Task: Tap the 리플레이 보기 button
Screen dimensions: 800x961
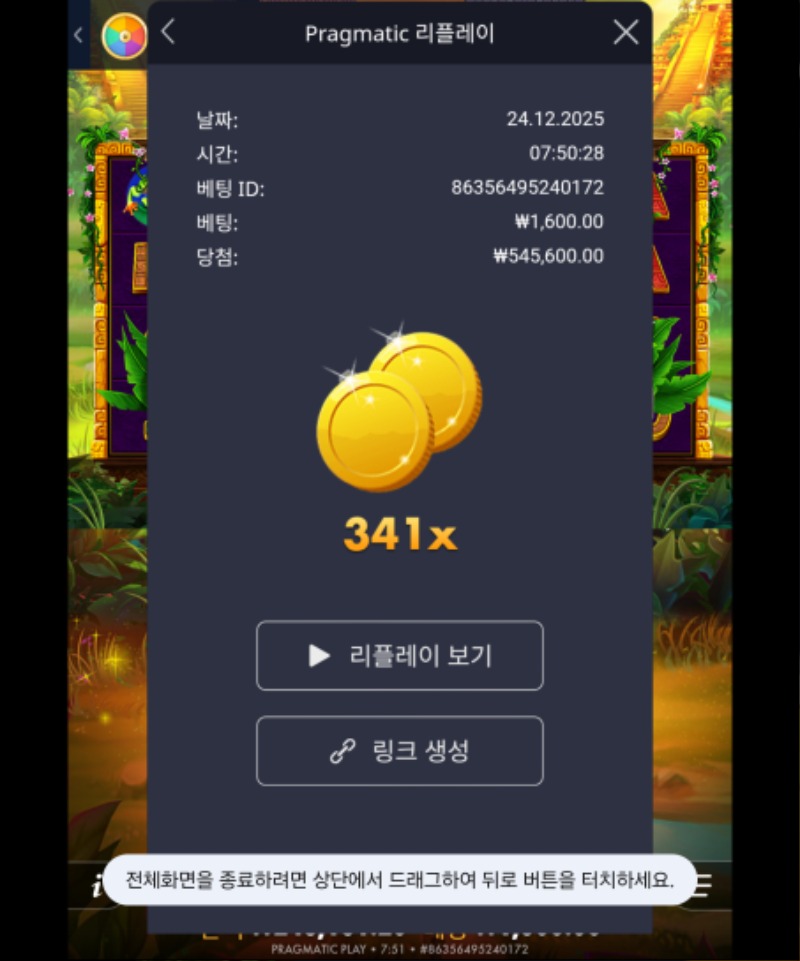Action: (400, 656)
